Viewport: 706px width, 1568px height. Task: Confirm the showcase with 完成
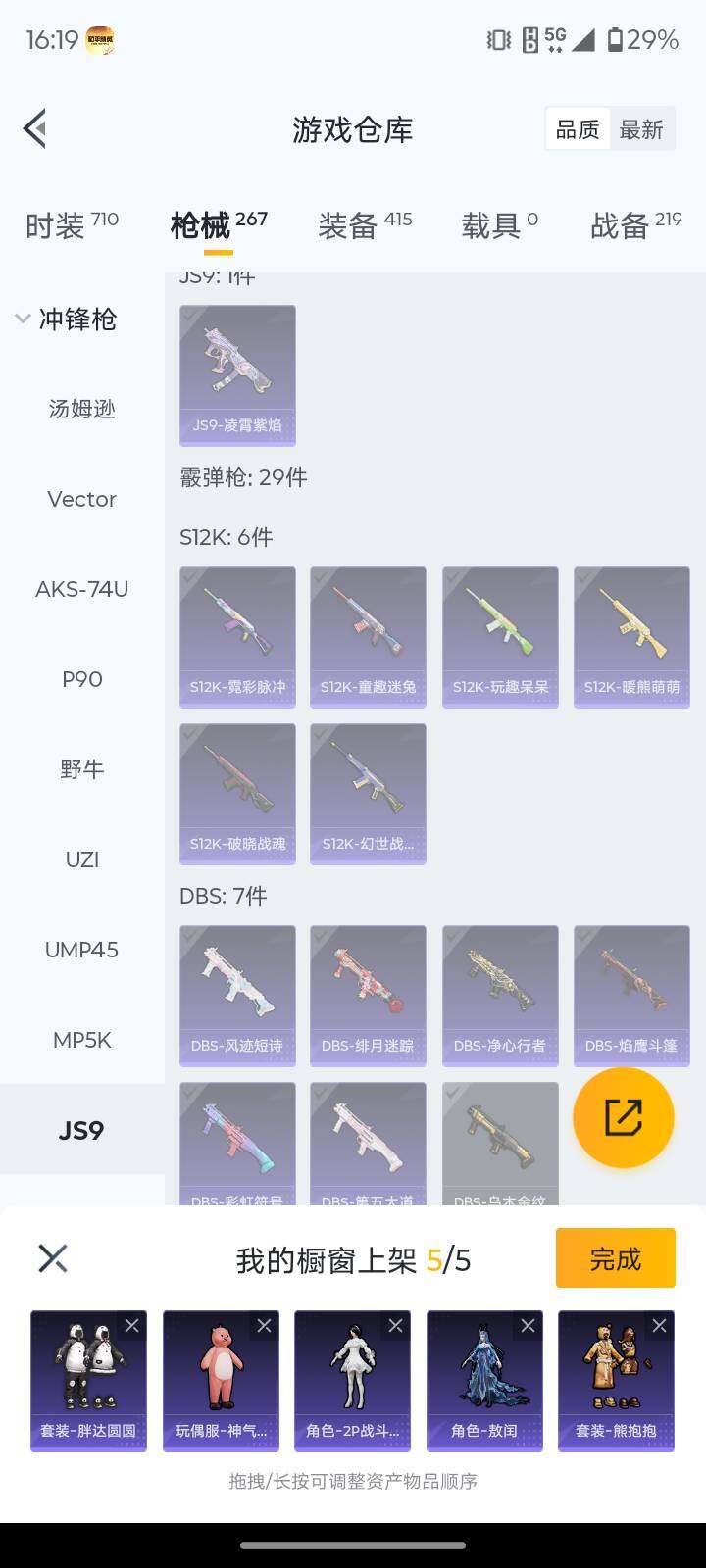click(x=615, y=1258)
